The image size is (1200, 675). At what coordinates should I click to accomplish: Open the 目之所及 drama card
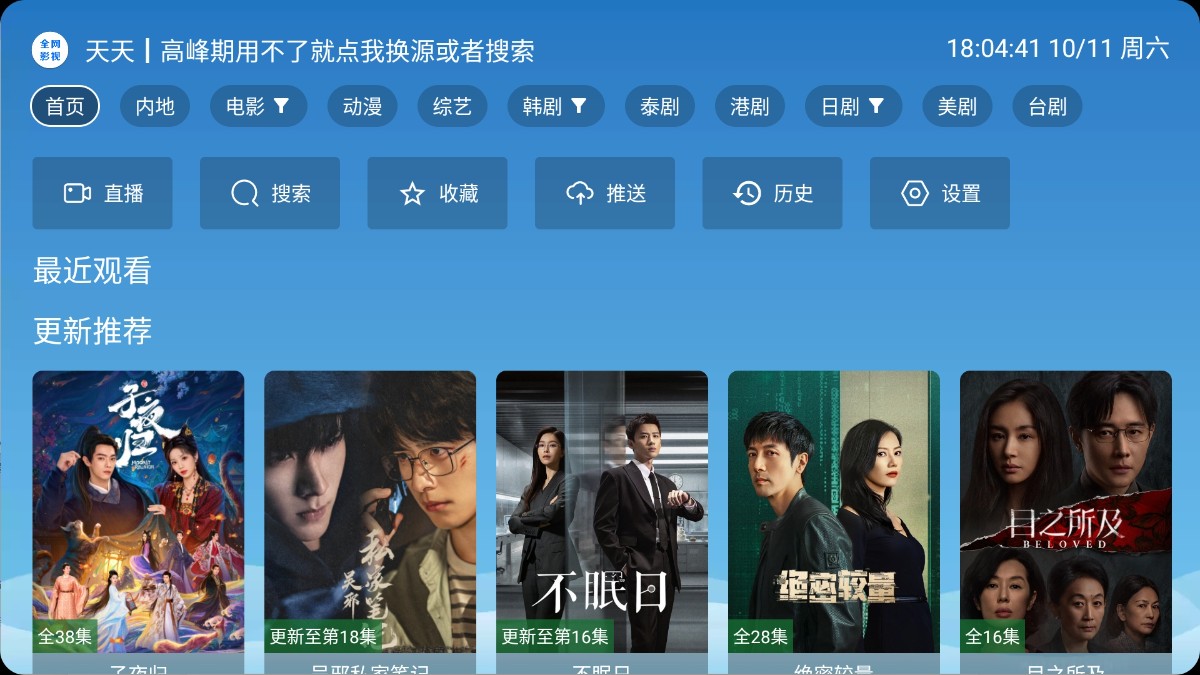pos(1066,510)
